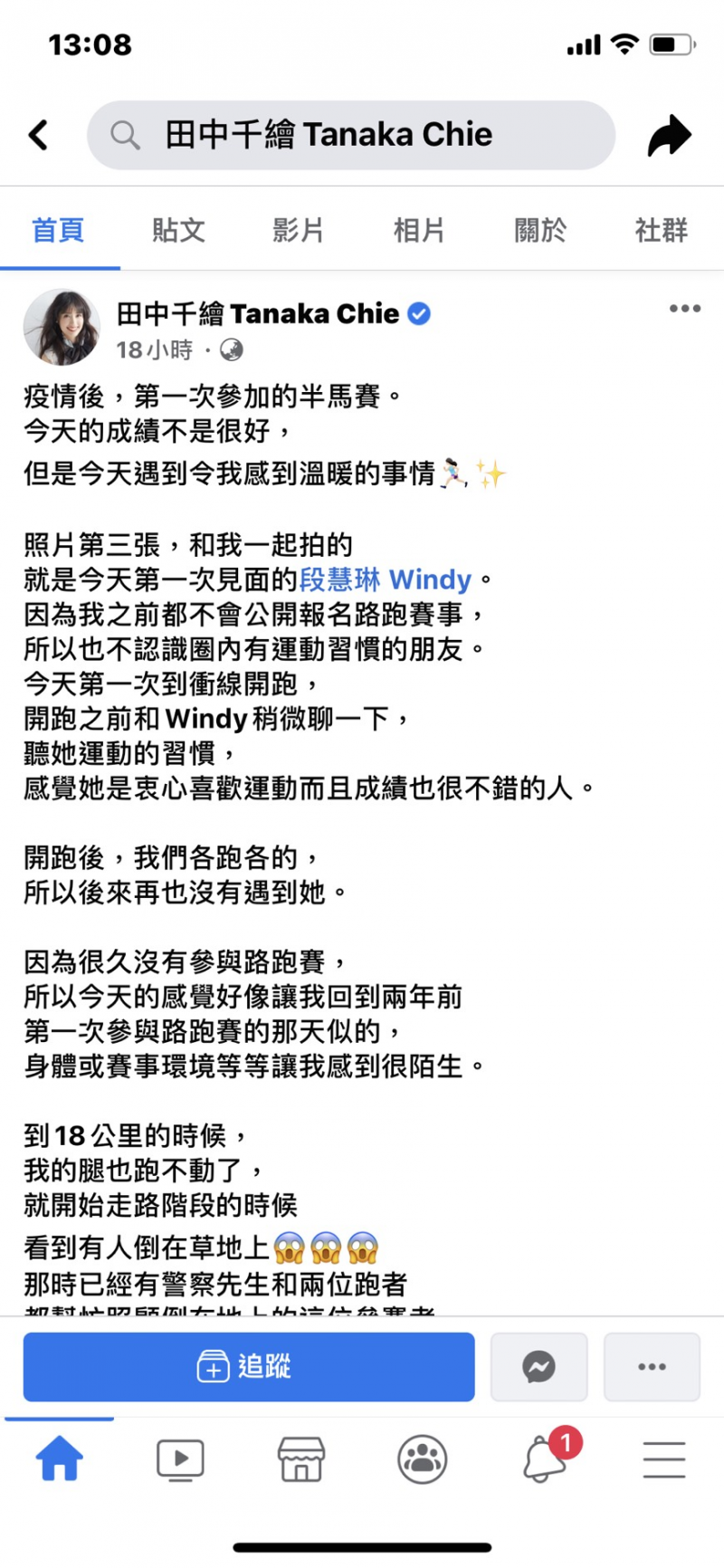Viewport: 724px width, 1568px height.
Task: Open the Watch video section
Action: [x=180, y=1459]
